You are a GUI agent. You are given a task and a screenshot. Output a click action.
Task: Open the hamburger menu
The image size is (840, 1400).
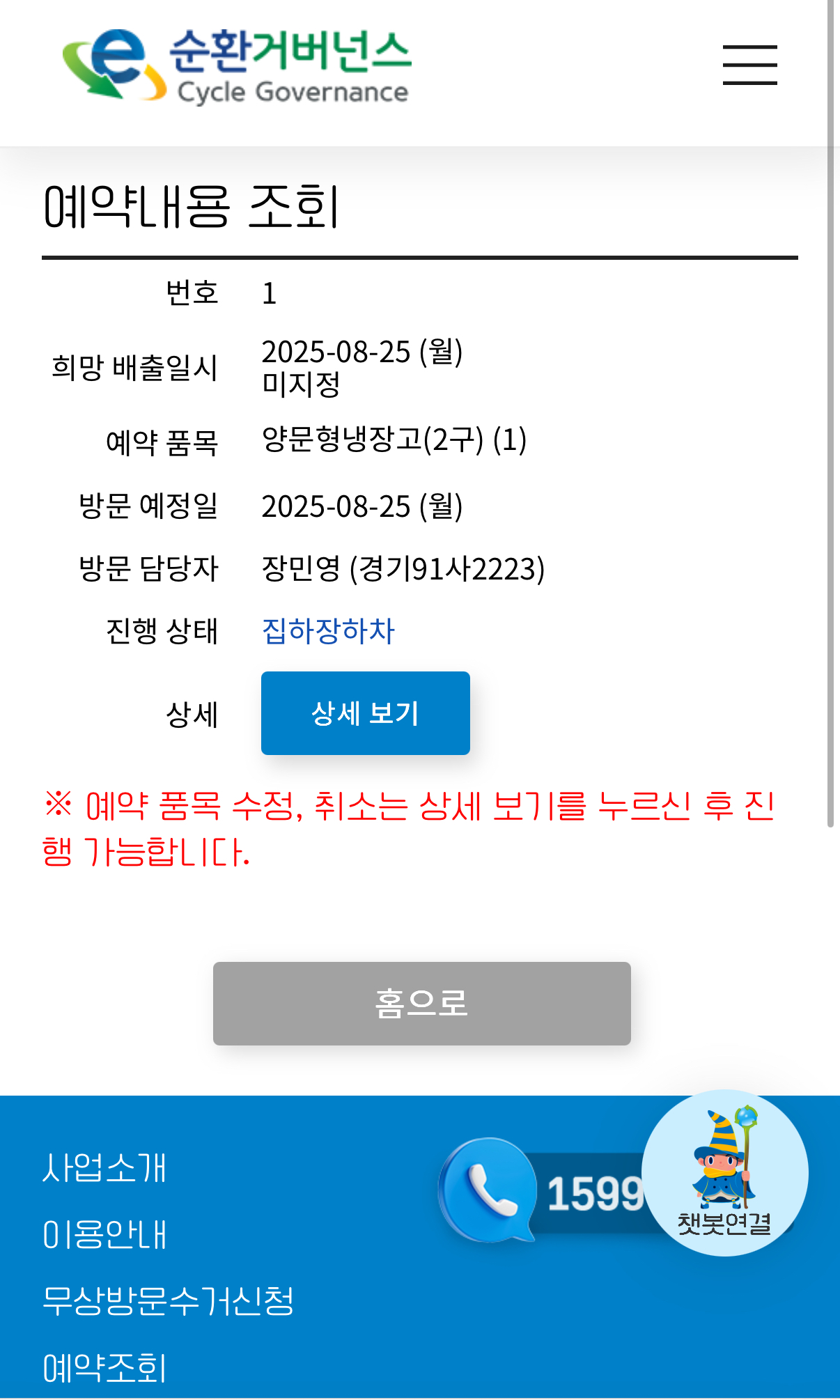click(x=749, y=65)
